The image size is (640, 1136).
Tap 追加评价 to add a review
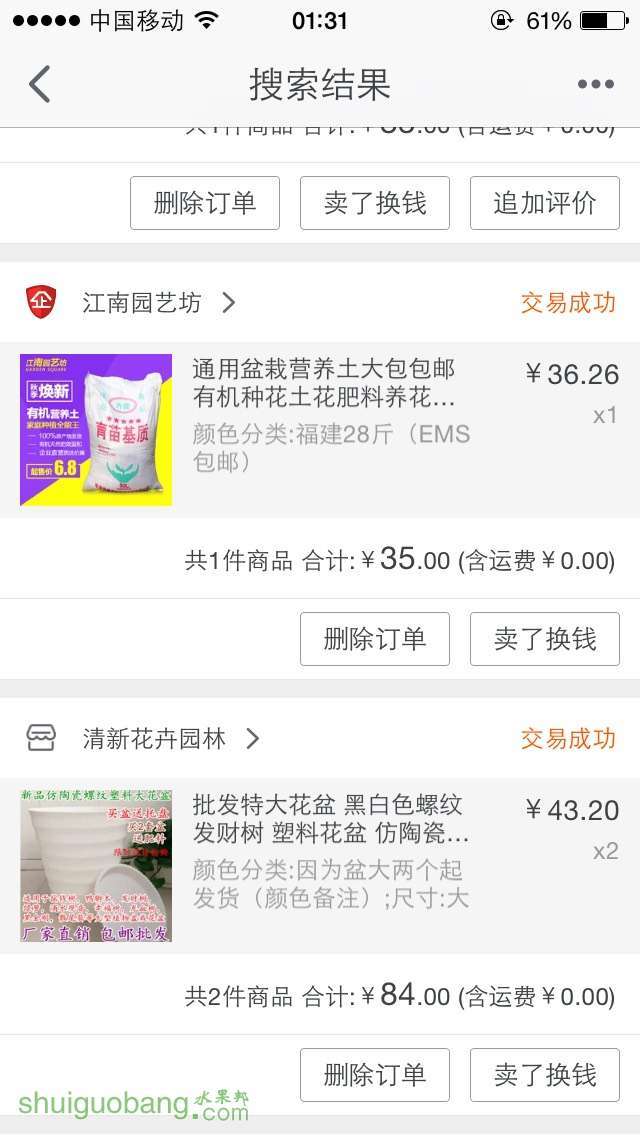click(545, 203)
